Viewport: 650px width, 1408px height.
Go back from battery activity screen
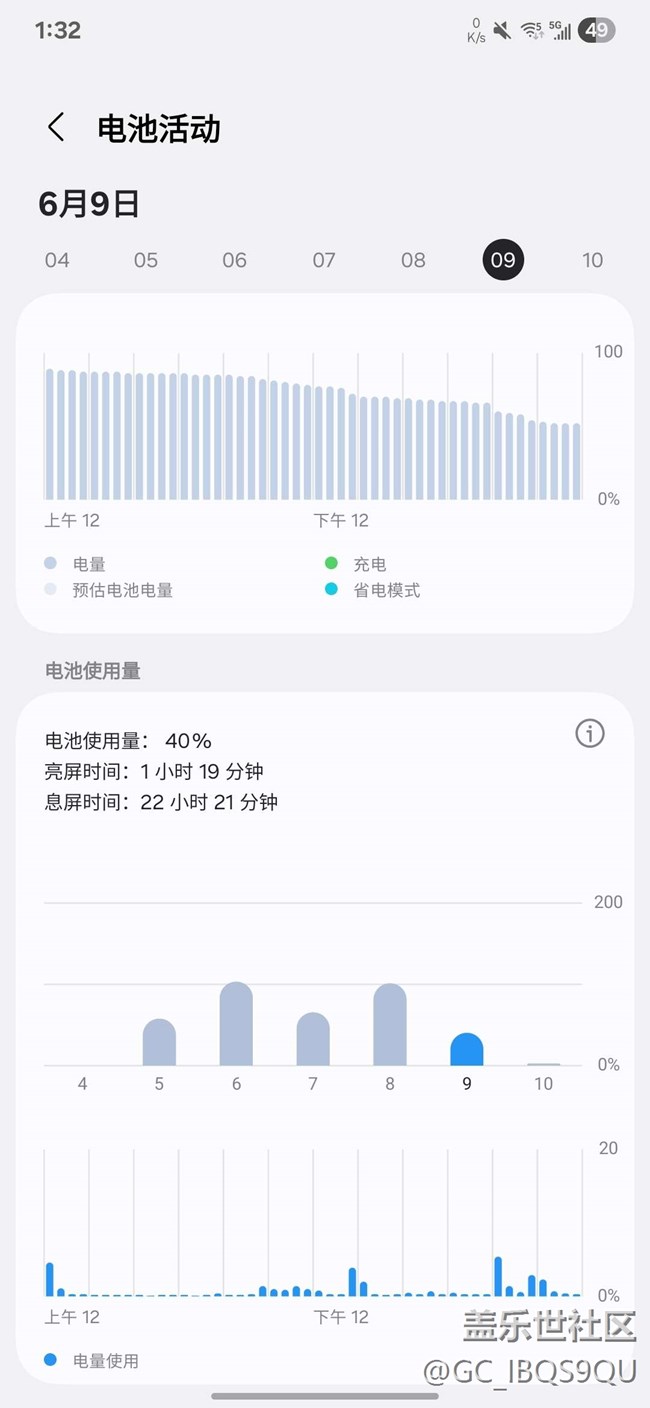tap(56, 128)
